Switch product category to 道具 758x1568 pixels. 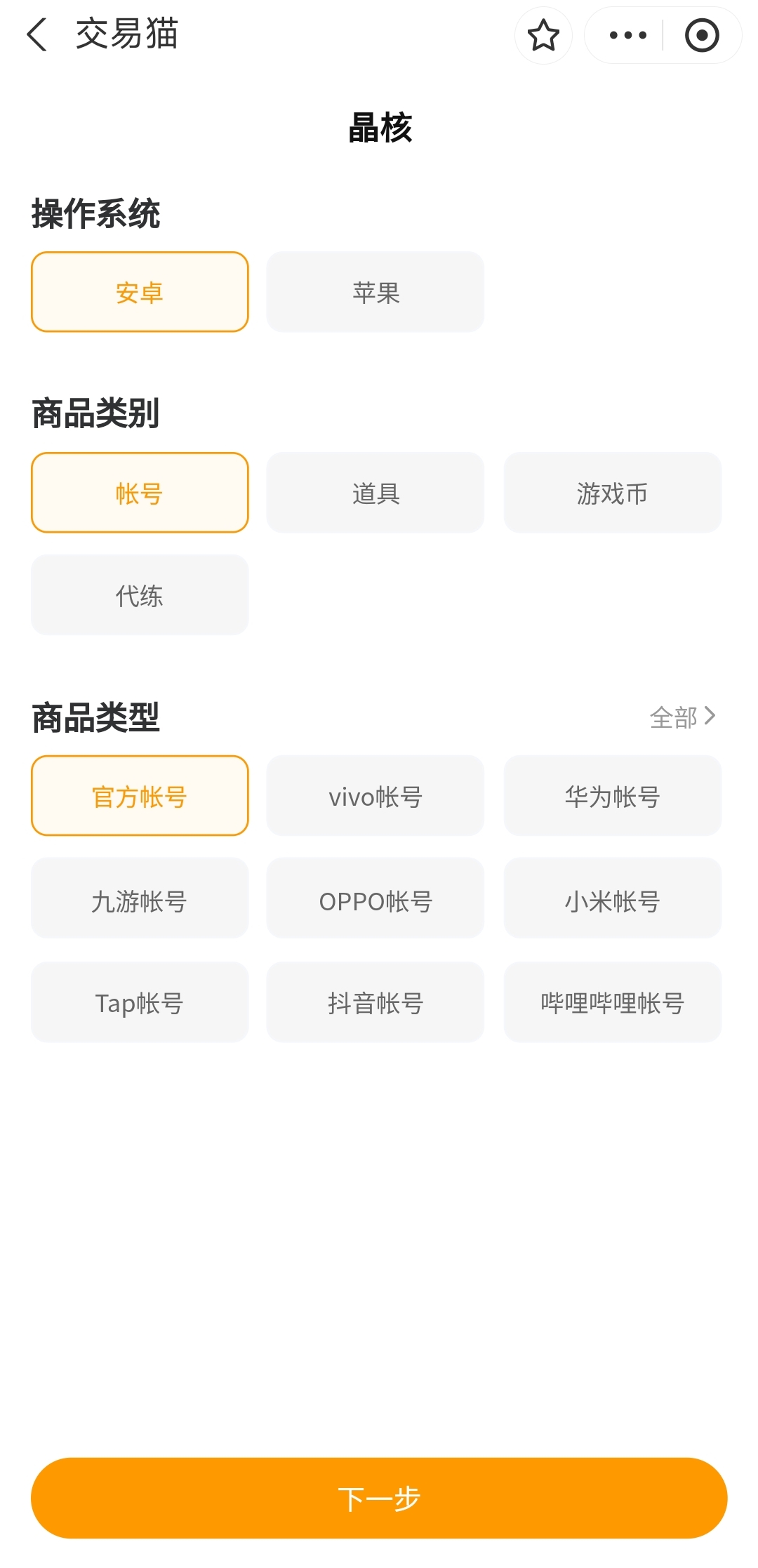(375, 493)
